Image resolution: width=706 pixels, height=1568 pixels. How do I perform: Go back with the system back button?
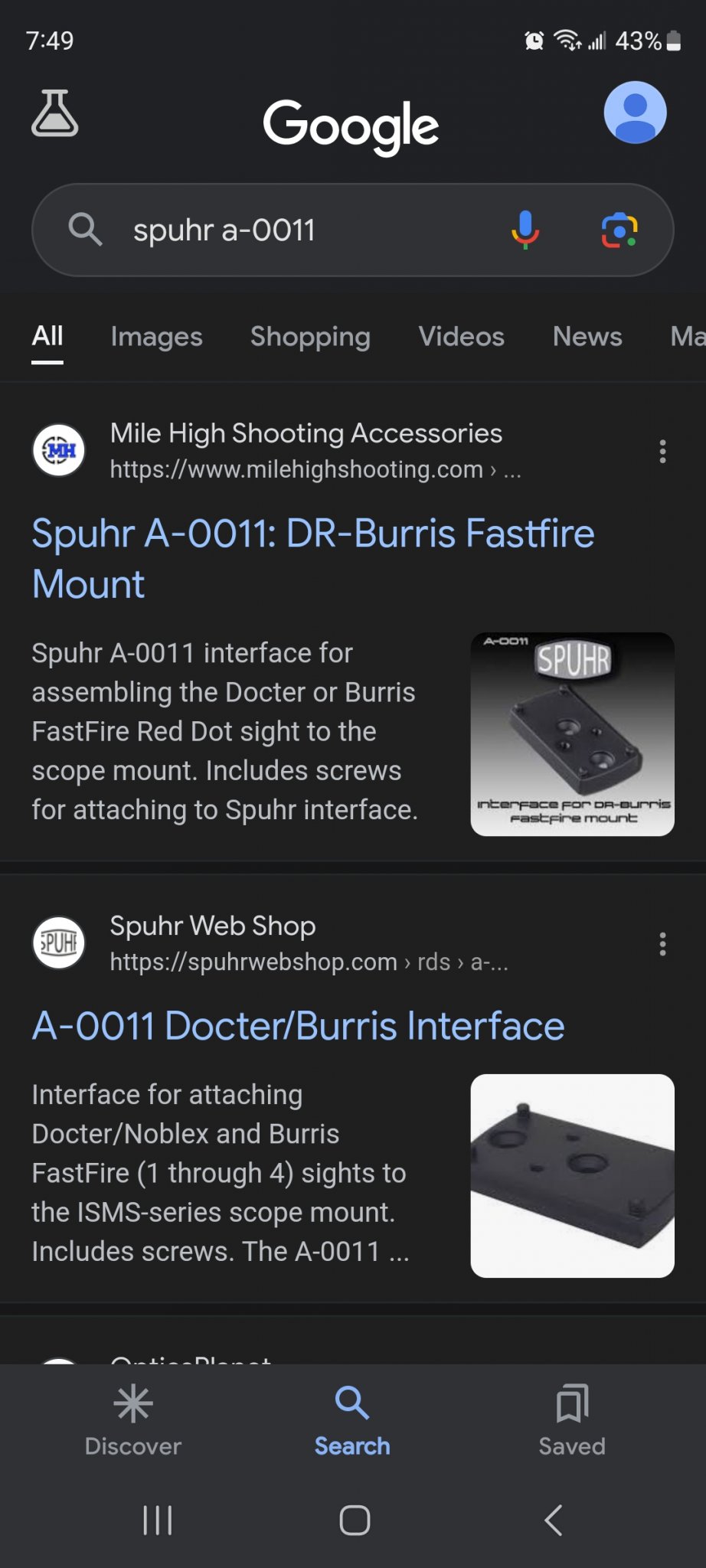pos(553,1520)
